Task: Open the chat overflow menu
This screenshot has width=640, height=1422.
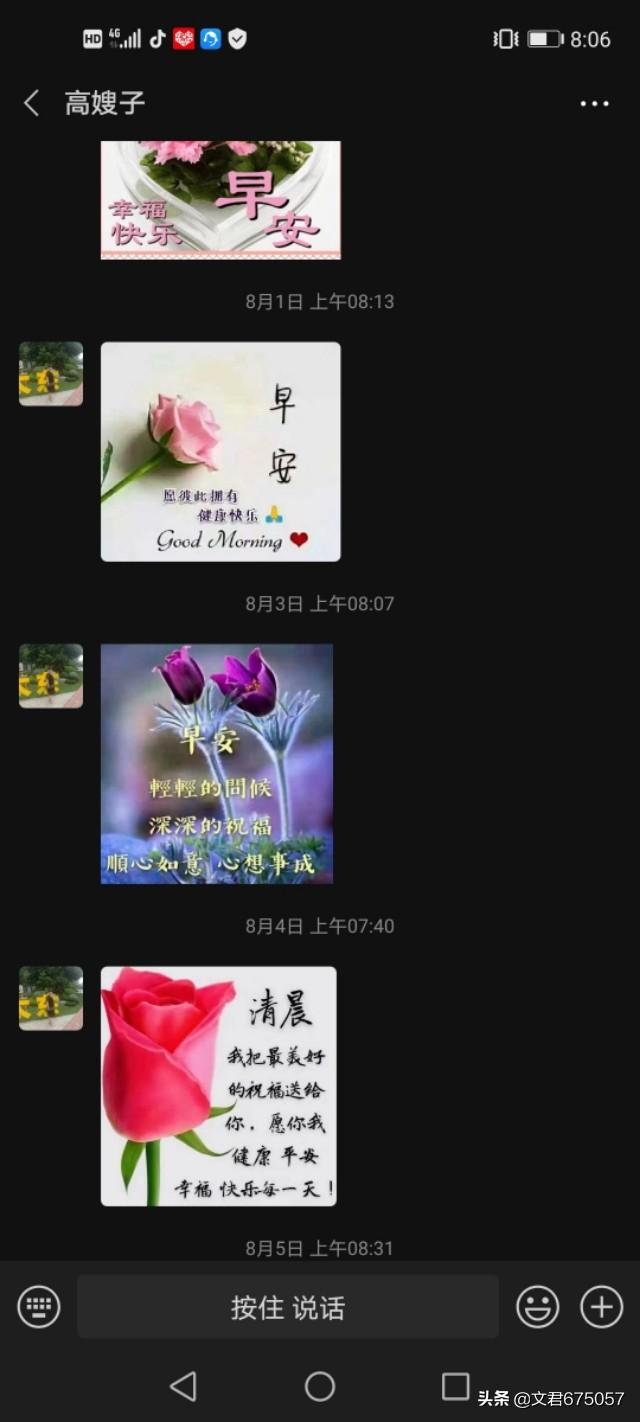Action: click(594, 104)
